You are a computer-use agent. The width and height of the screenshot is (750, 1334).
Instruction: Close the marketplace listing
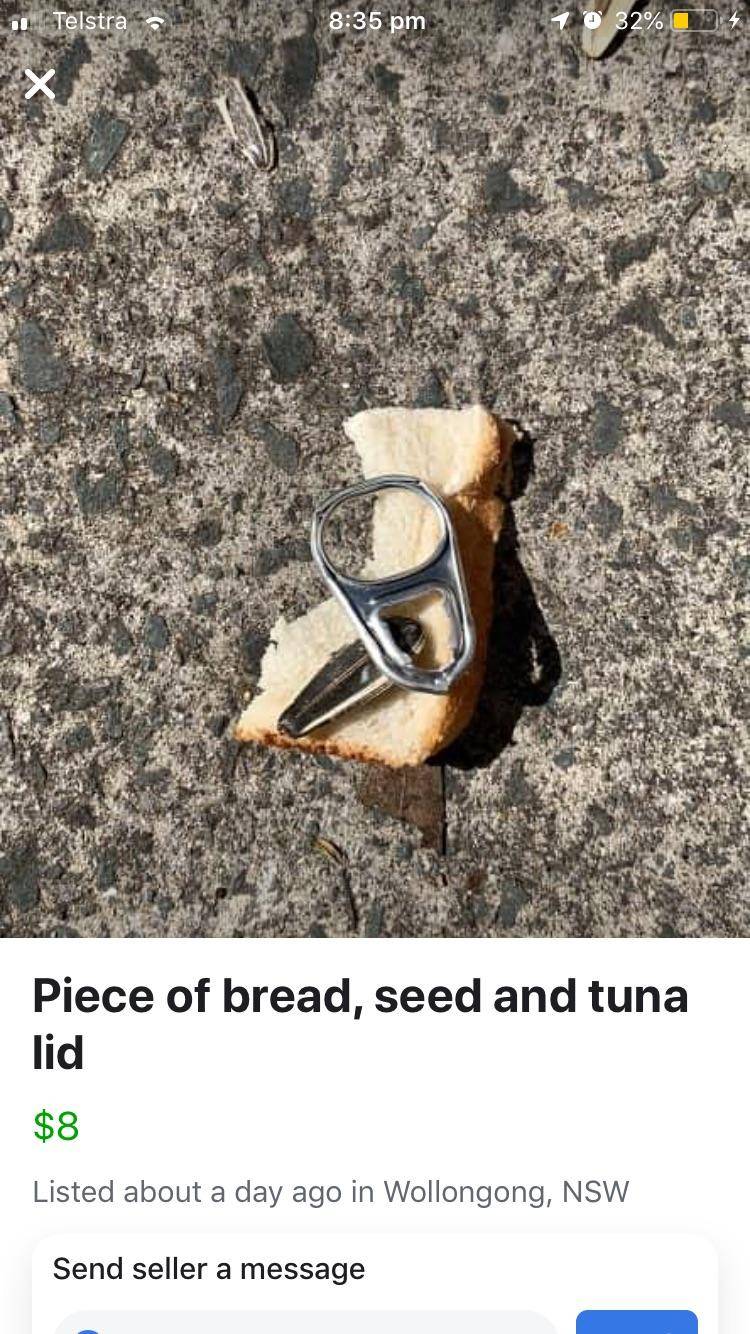pos(40,85)
